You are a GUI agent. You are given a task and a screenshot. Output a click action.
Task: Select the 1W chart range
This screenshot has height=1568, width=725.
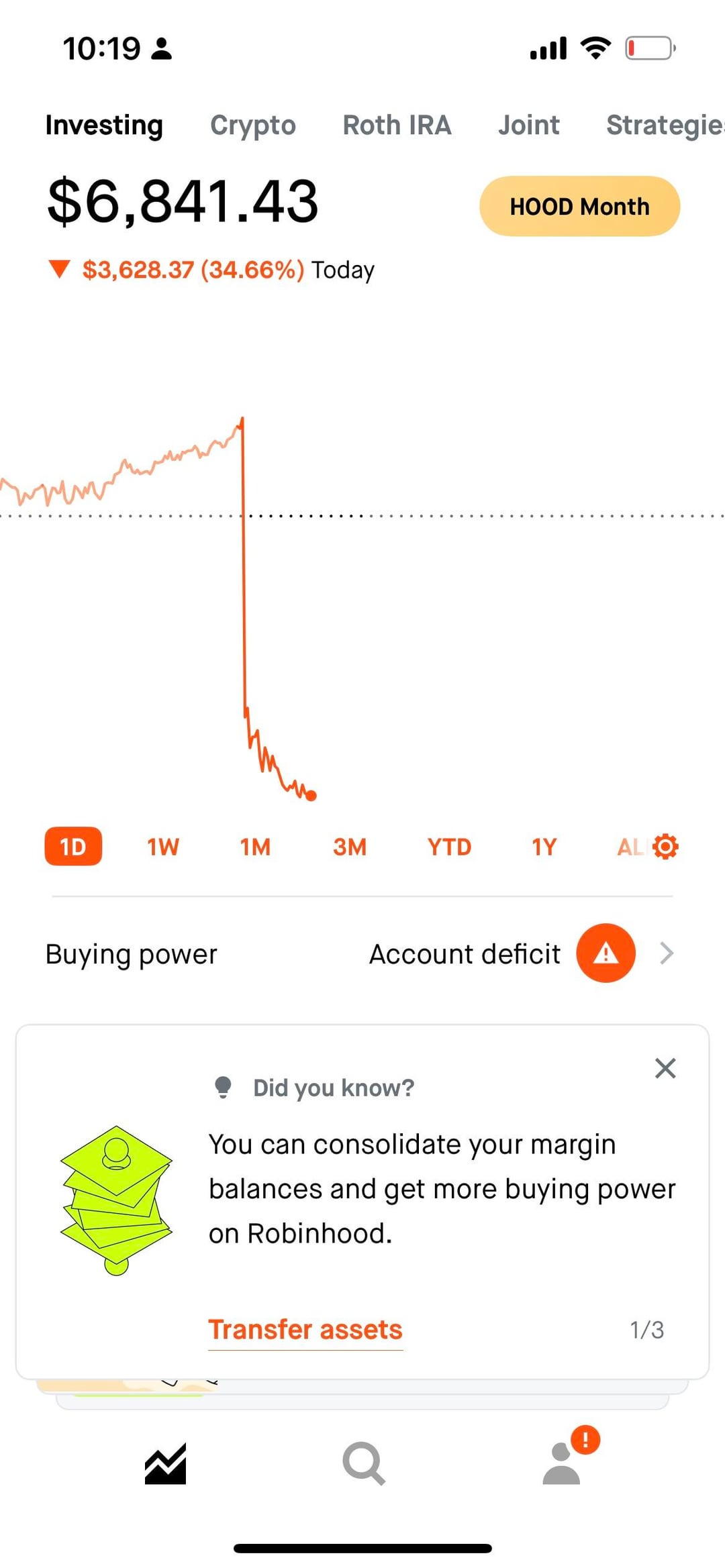click(x=163, y=847)
